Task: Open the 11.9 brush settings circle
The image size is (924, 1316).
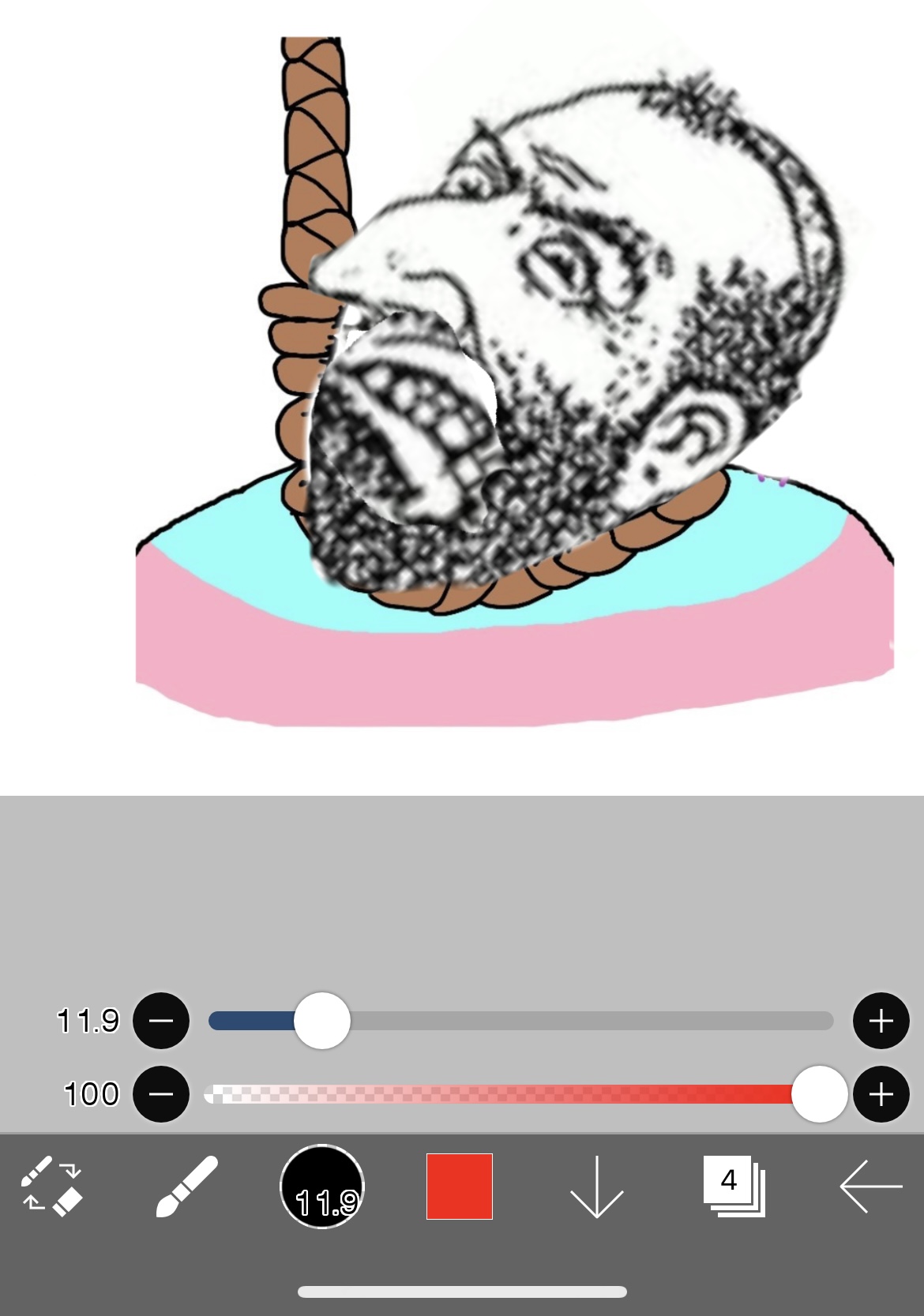Action: (322, 1186)
